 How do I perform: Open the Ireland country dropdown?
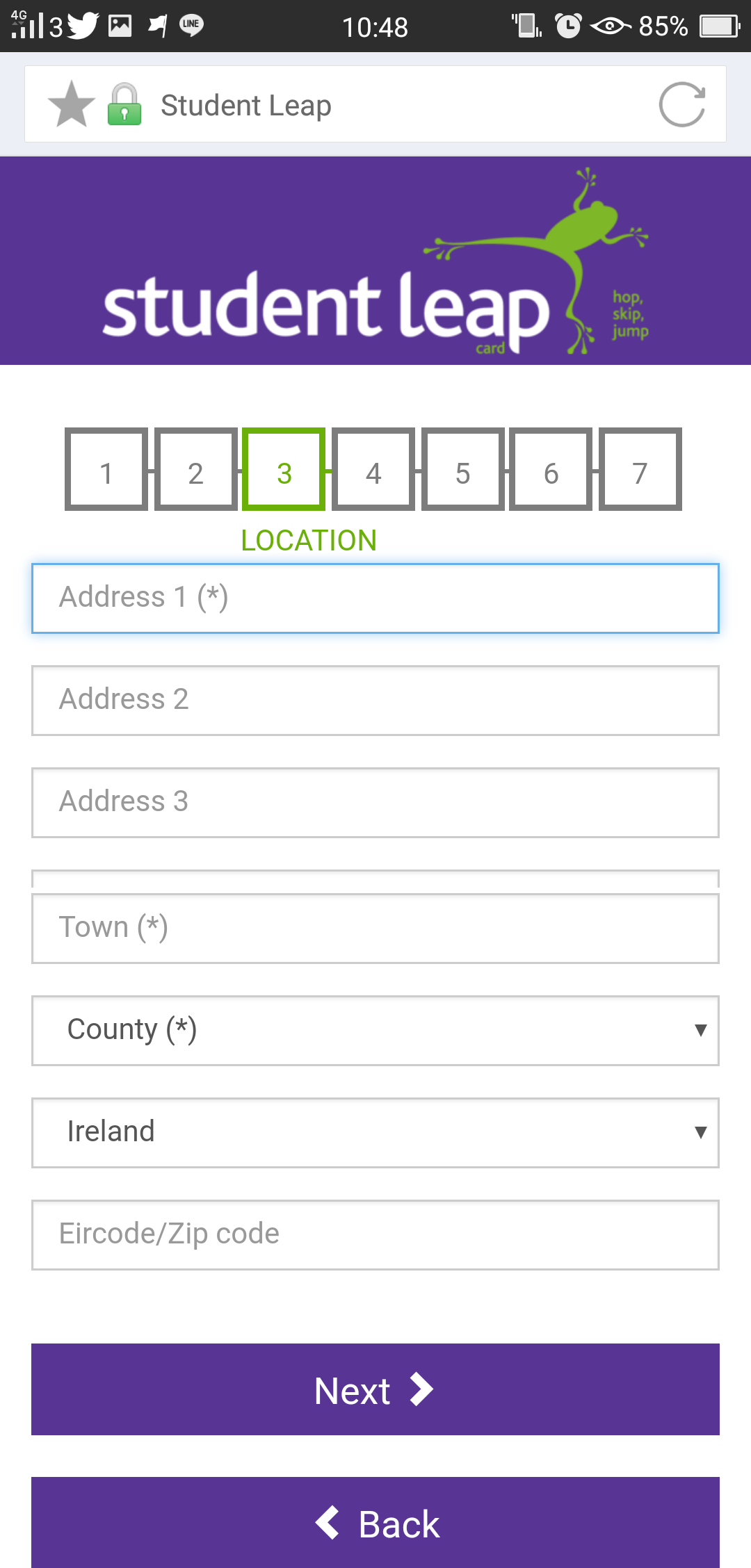point(375,1132)
